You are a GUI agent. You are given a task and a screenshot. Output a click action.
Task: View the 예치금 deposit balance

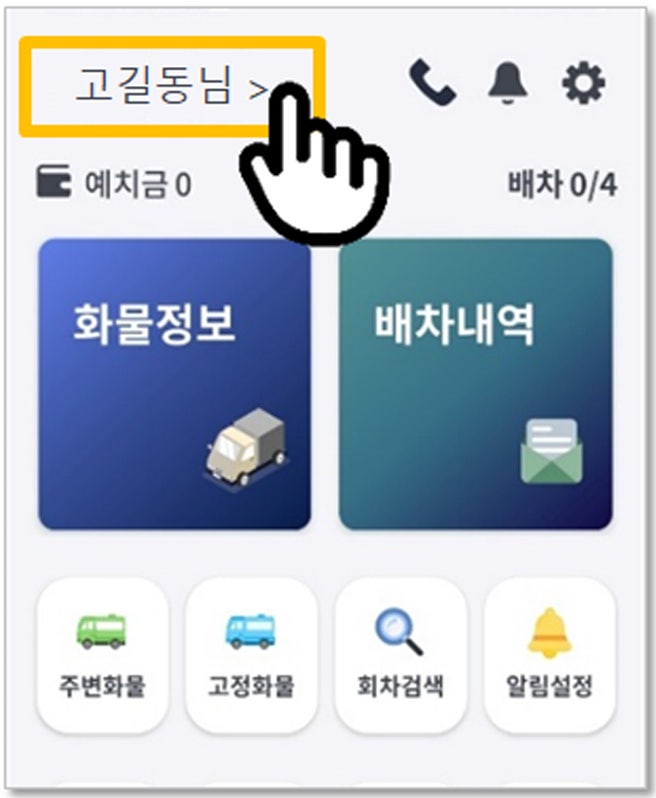pyautogui.click(x=113, y=185)
